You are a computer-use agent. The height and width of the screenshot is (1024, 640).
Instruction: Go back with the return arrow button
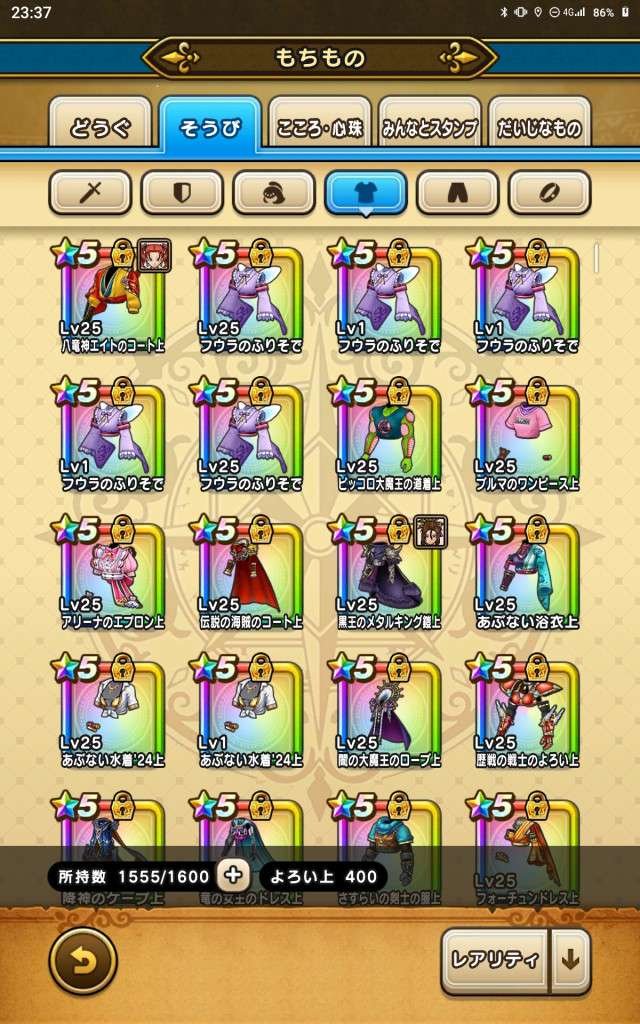(x=83, y=960)
